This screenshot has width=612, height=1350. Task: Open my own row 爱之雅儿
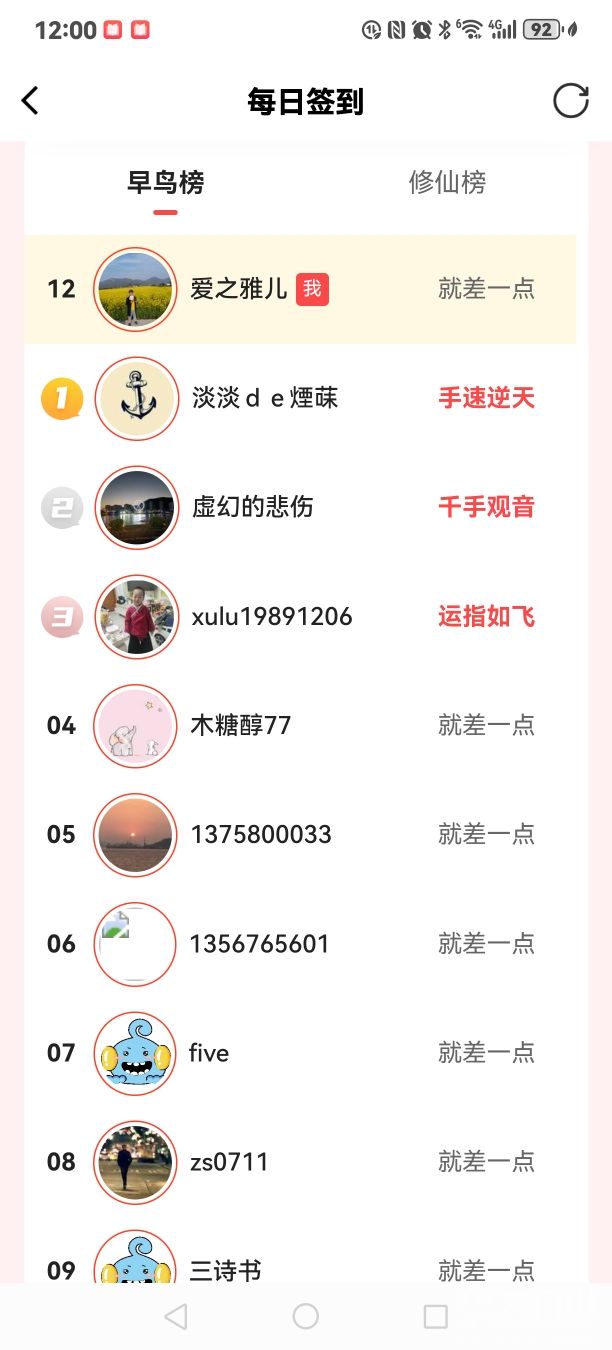point(300,289)
